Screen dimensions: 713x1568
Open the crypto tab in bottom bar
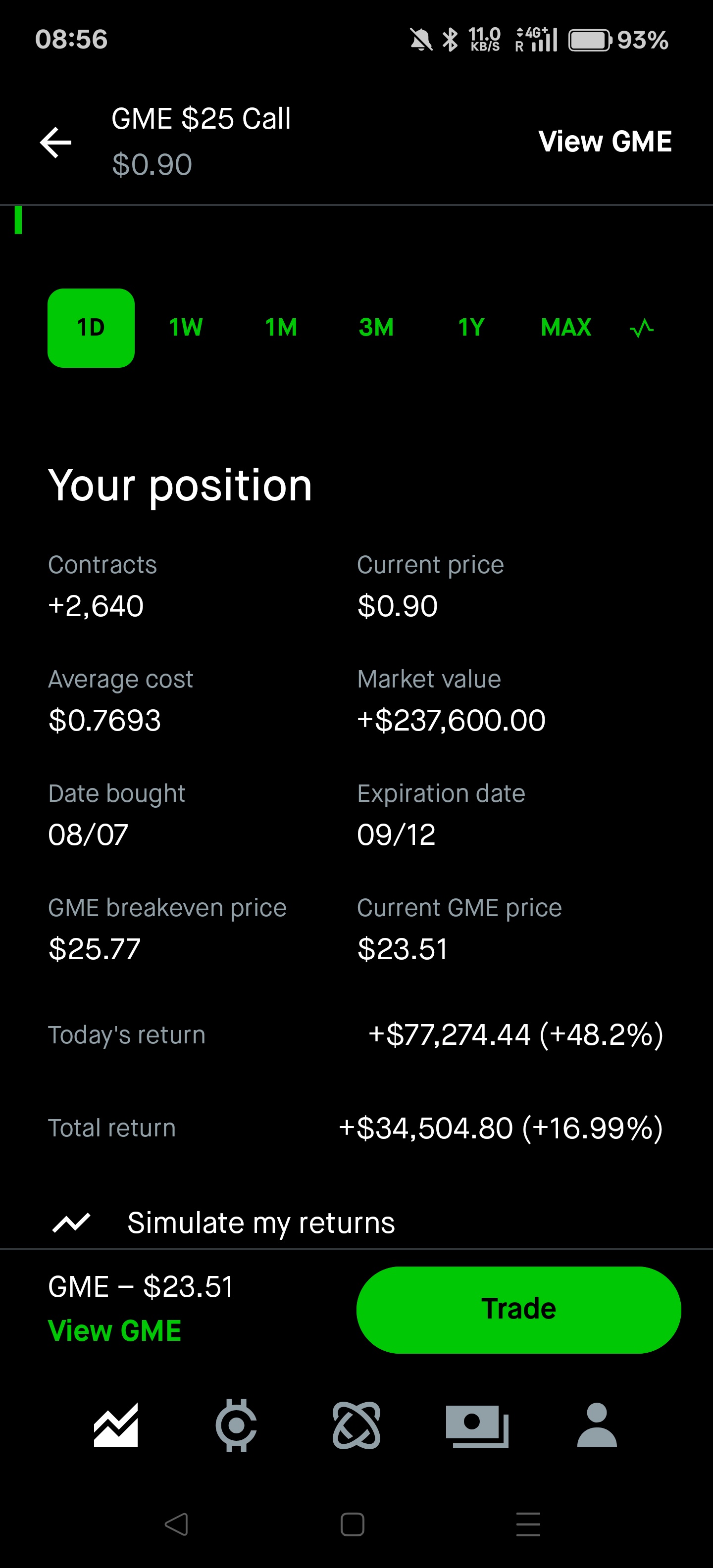point(236,1425)
